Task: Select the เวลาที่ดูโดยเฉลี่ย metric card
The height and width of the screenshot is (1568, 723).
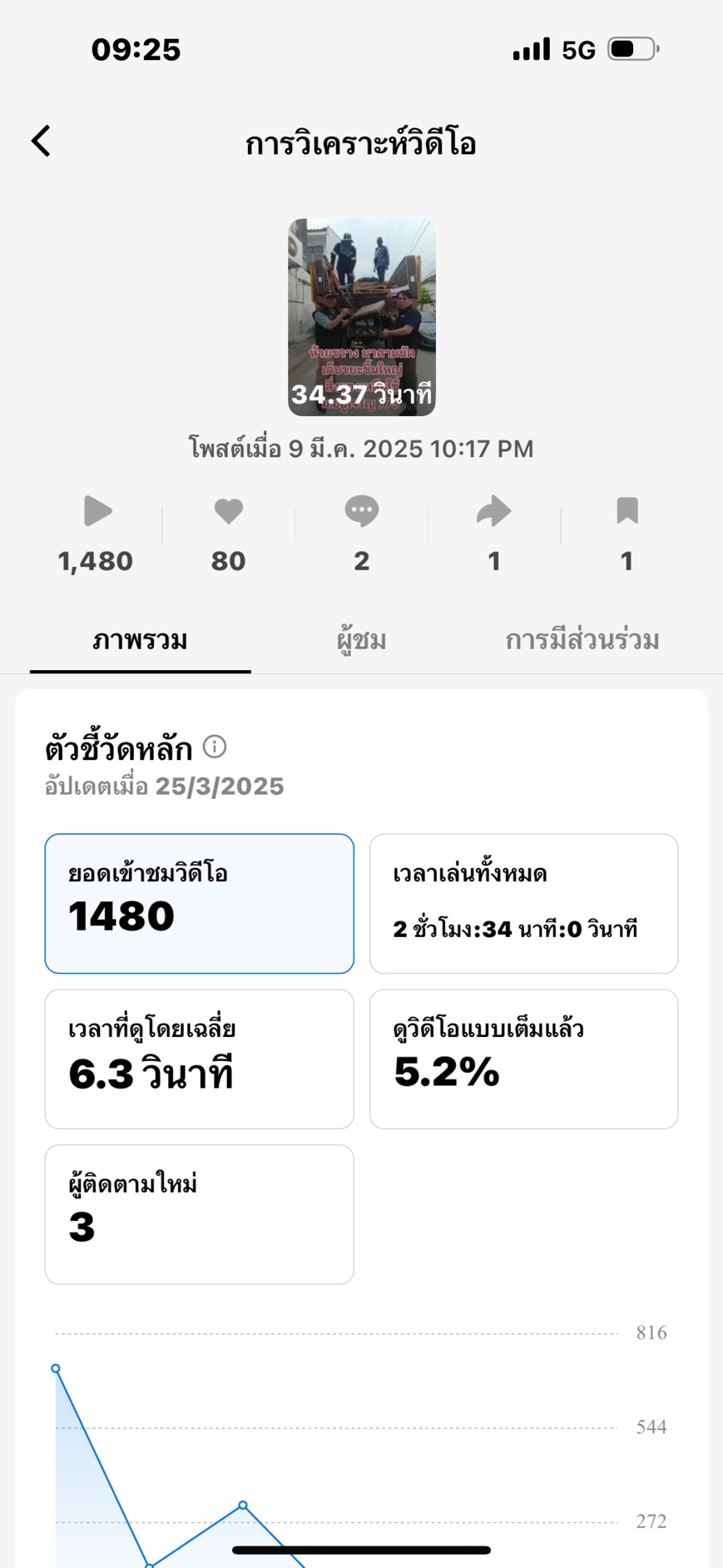Action: 200,1059
